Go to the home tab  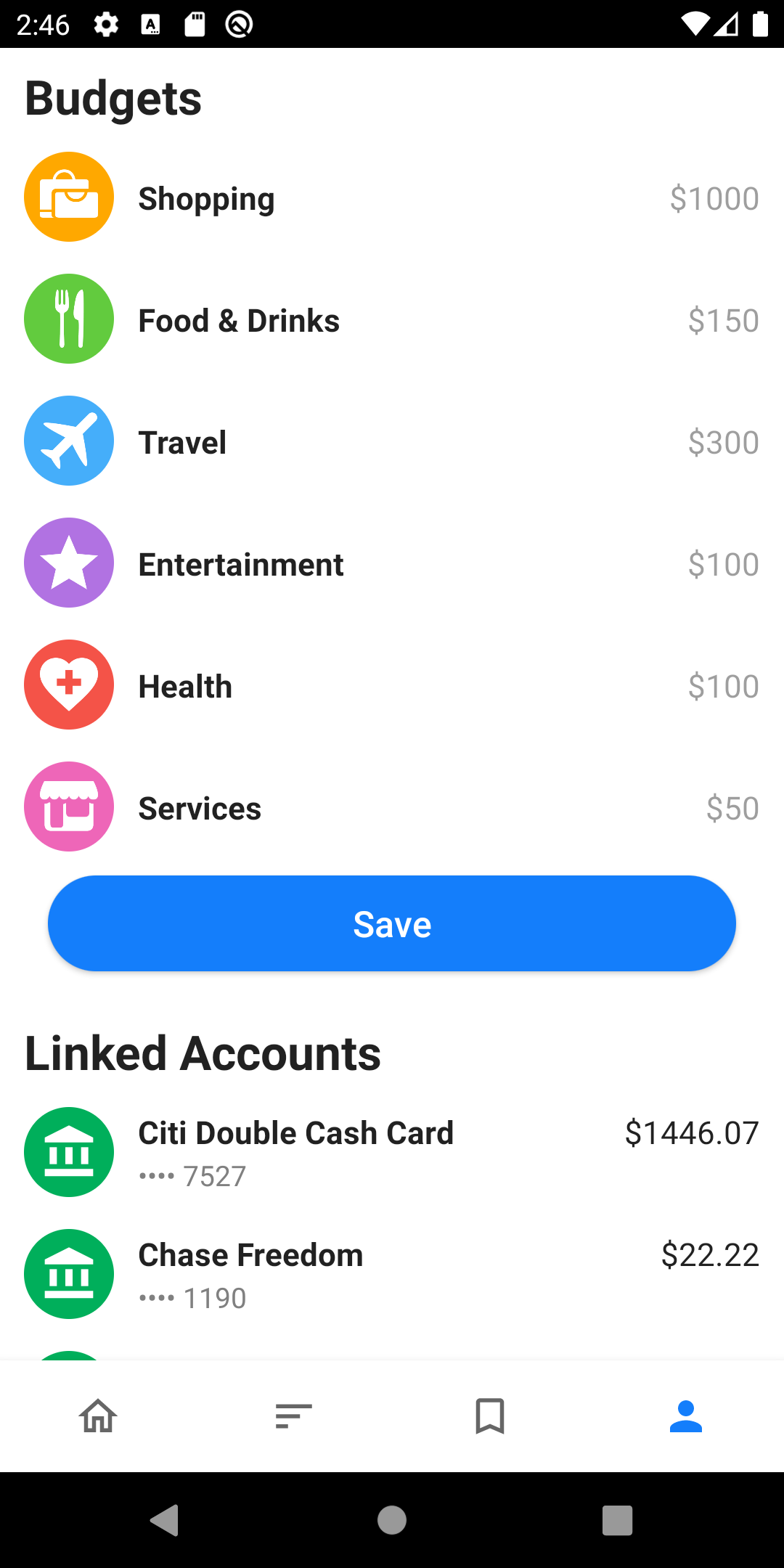tap(98, 1416)
